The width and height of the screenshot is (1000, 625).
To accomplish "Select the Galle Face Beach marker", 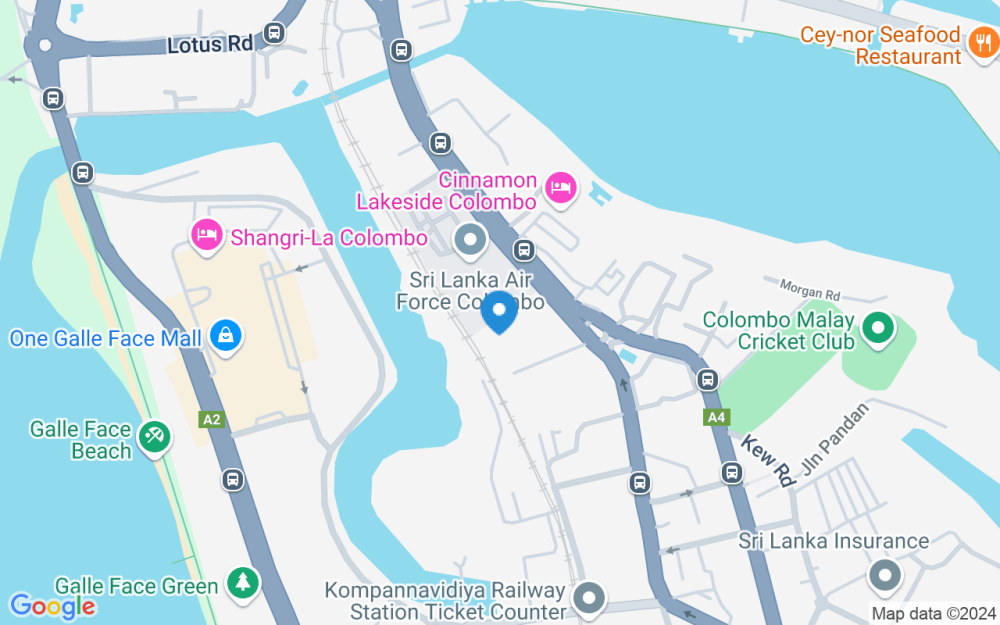I will click(154, 438).
